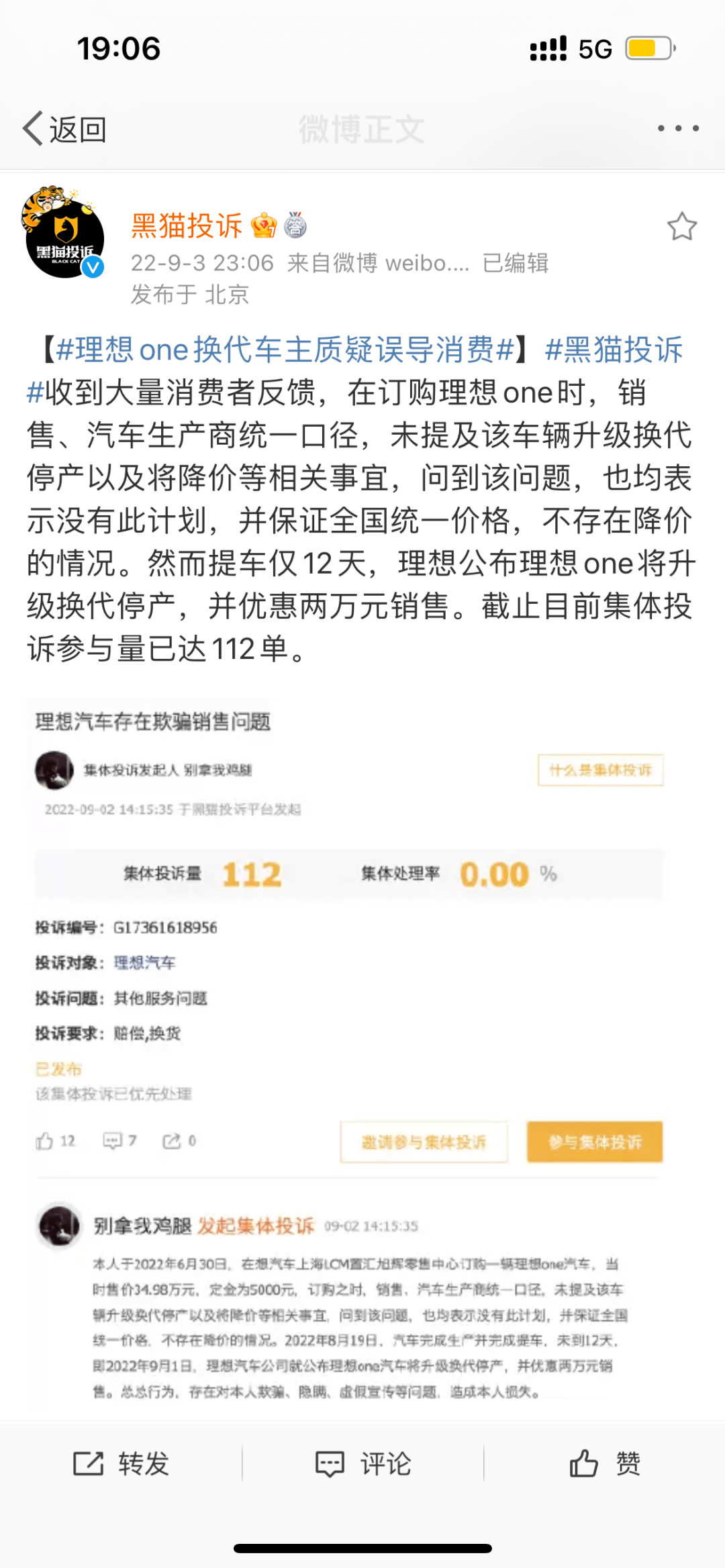View the attached complaint screenshot image

349,1052
